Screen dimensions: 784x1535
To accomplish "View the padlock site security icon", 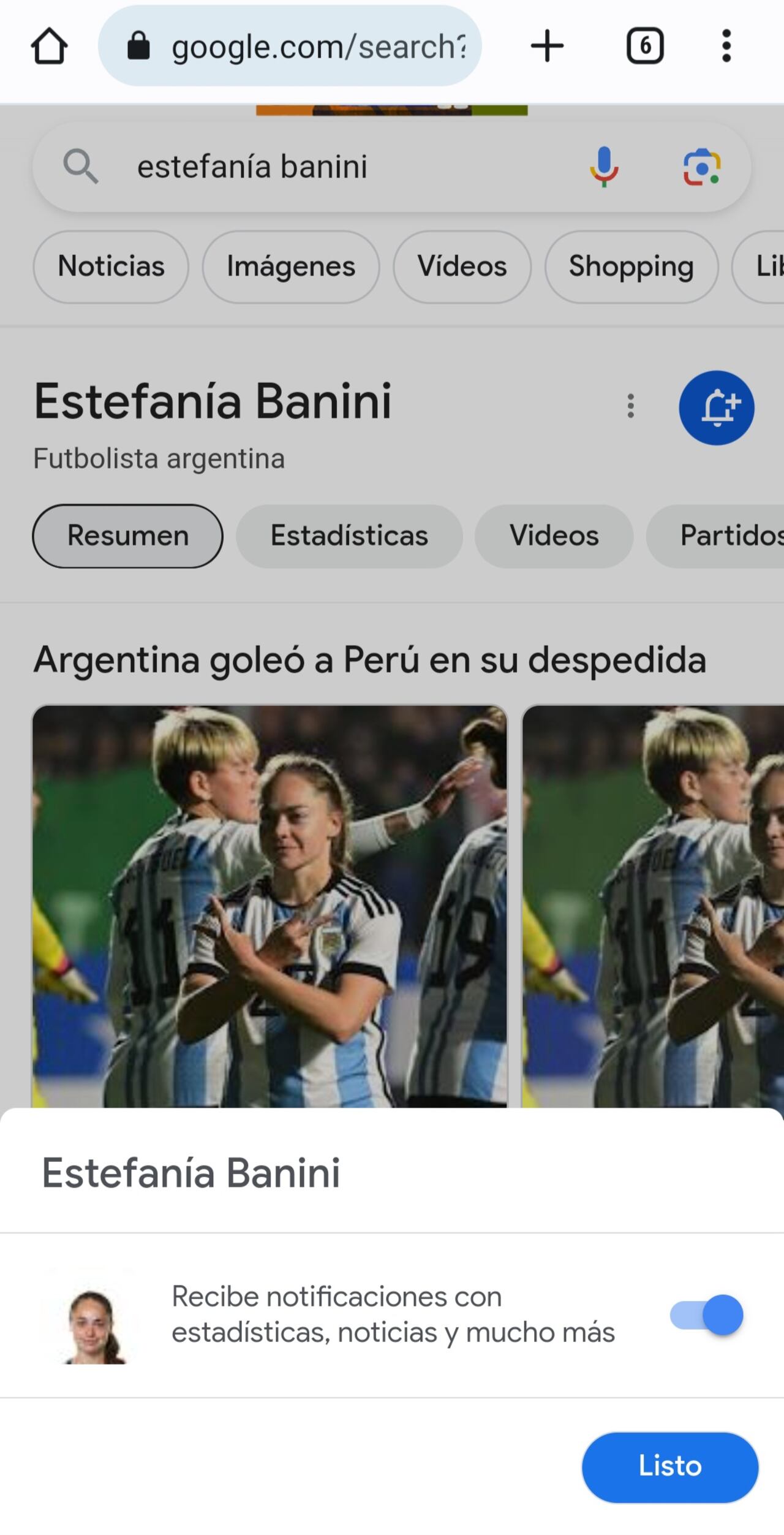I will coord(138,45).
